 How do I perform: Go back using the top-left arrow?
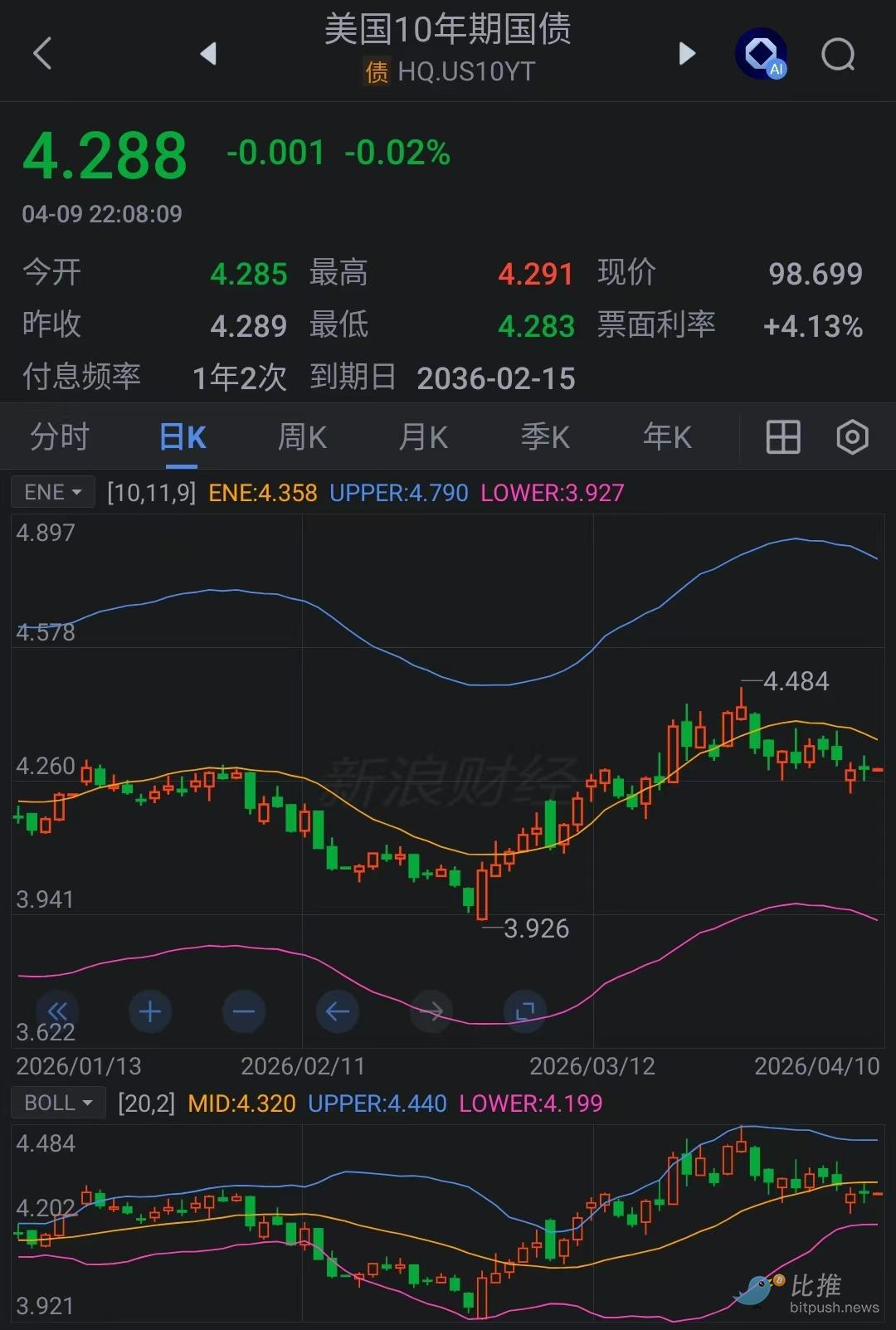43,54
